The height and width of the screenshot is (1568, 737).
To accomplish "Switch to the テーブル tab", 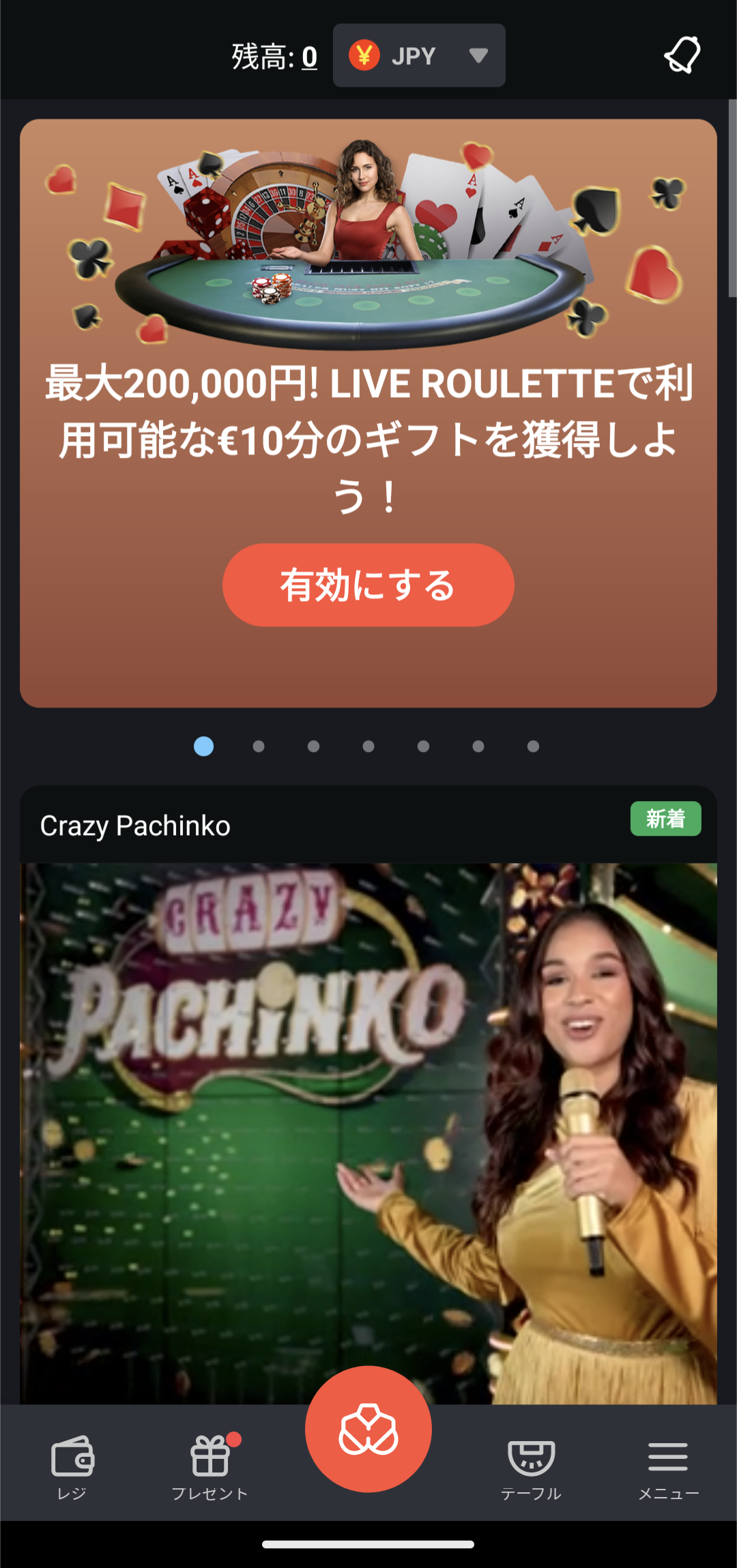I will tap(531, 1467).
